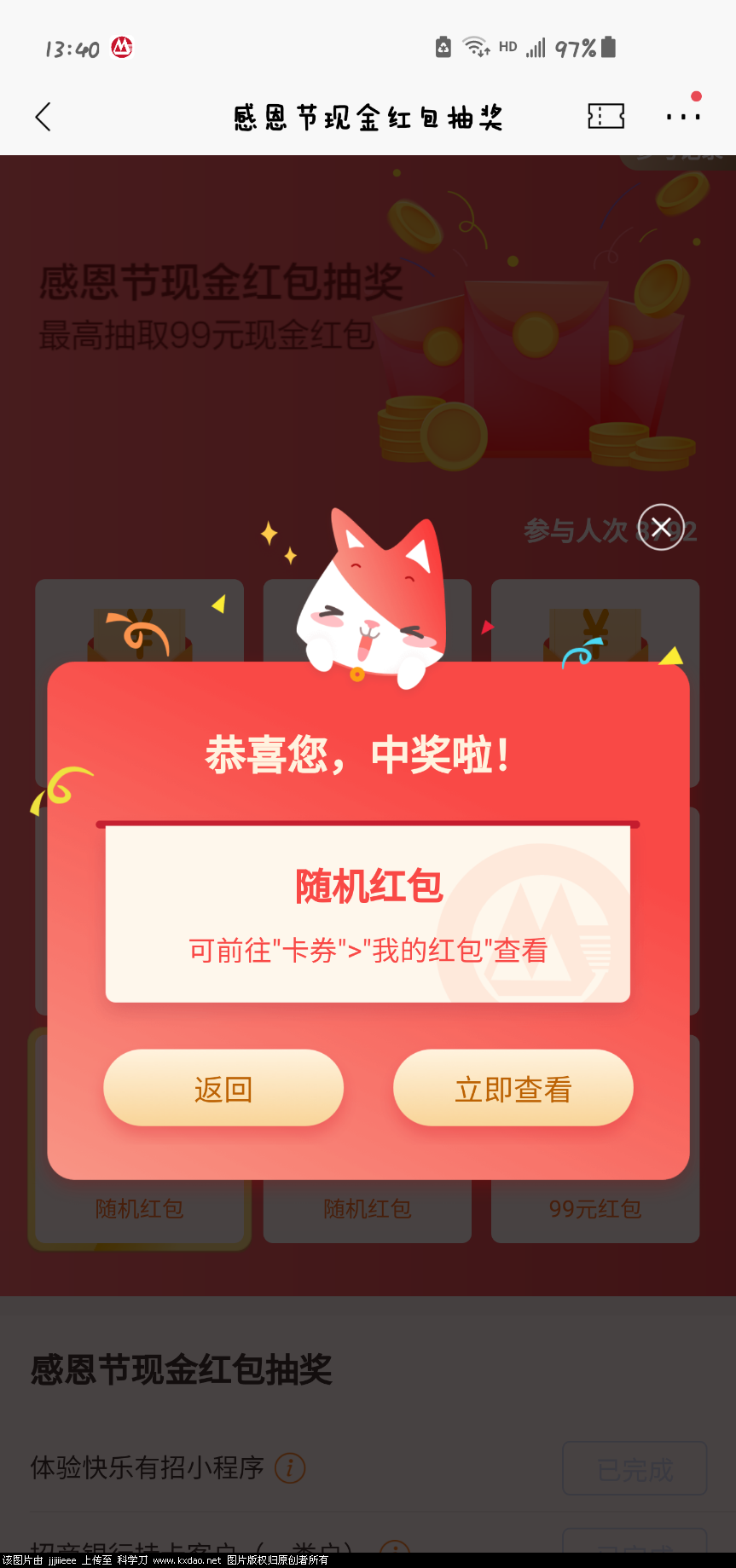Tap the middle 随机红包 prize card
The image size is (736, 1568).
367,1208
